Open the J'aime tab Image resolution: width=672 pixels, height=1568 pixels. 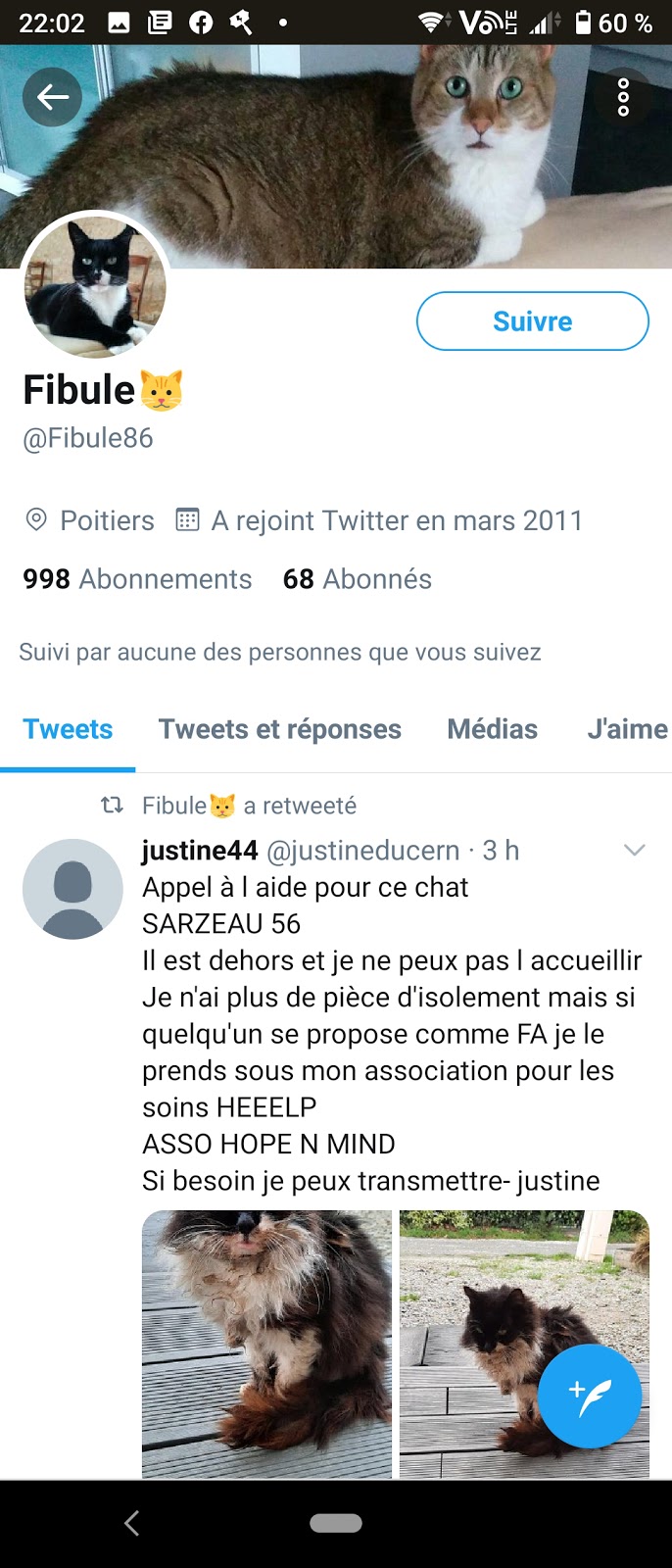click(627, 729)
